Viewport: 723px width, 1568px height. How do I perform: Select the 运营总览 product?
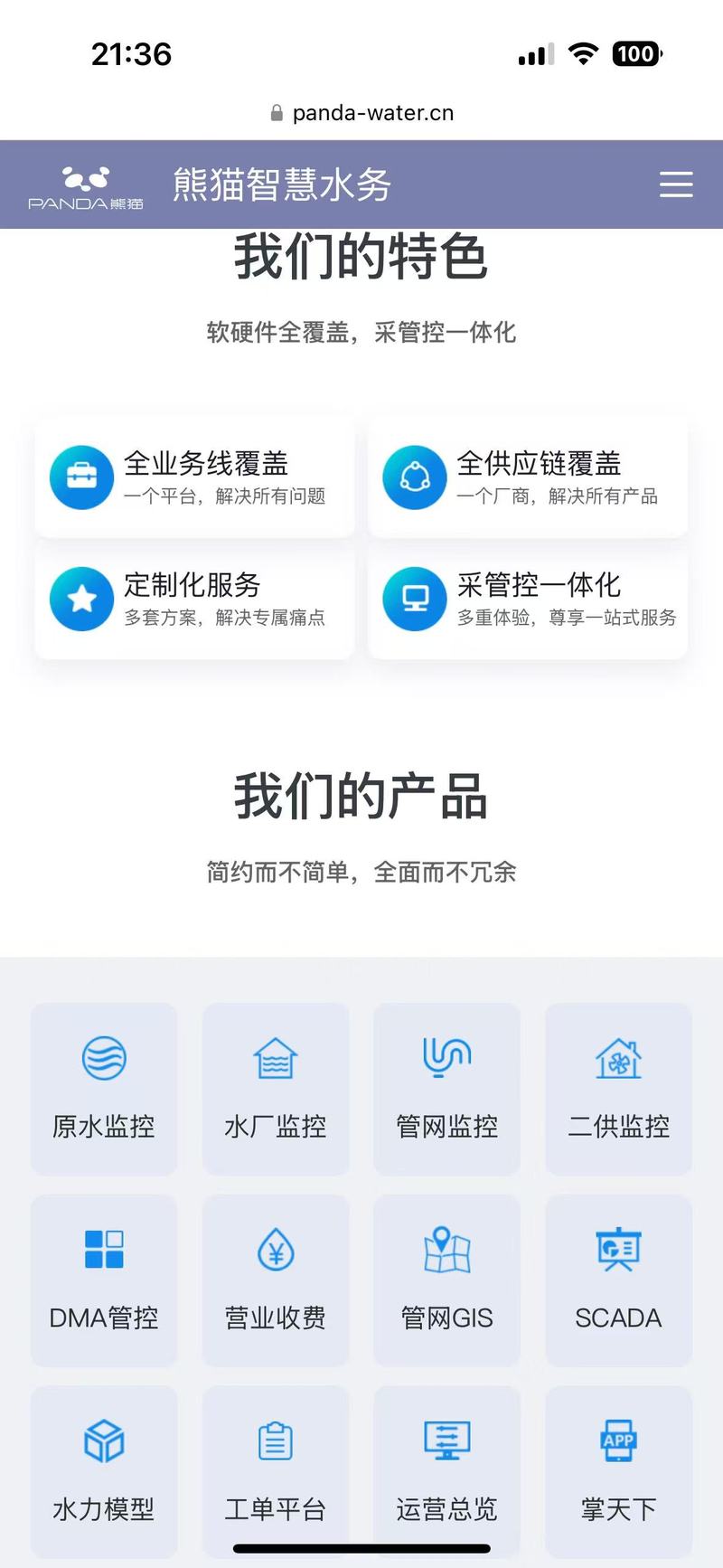[446, 1471]
